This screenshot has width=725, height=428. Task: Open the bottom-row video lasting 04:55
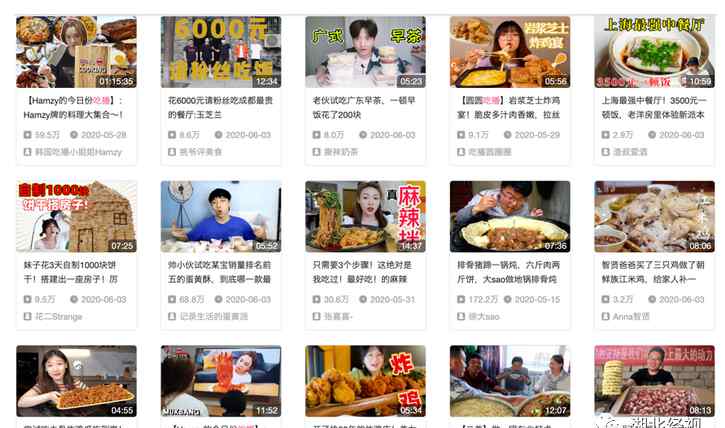click(76, 381)
